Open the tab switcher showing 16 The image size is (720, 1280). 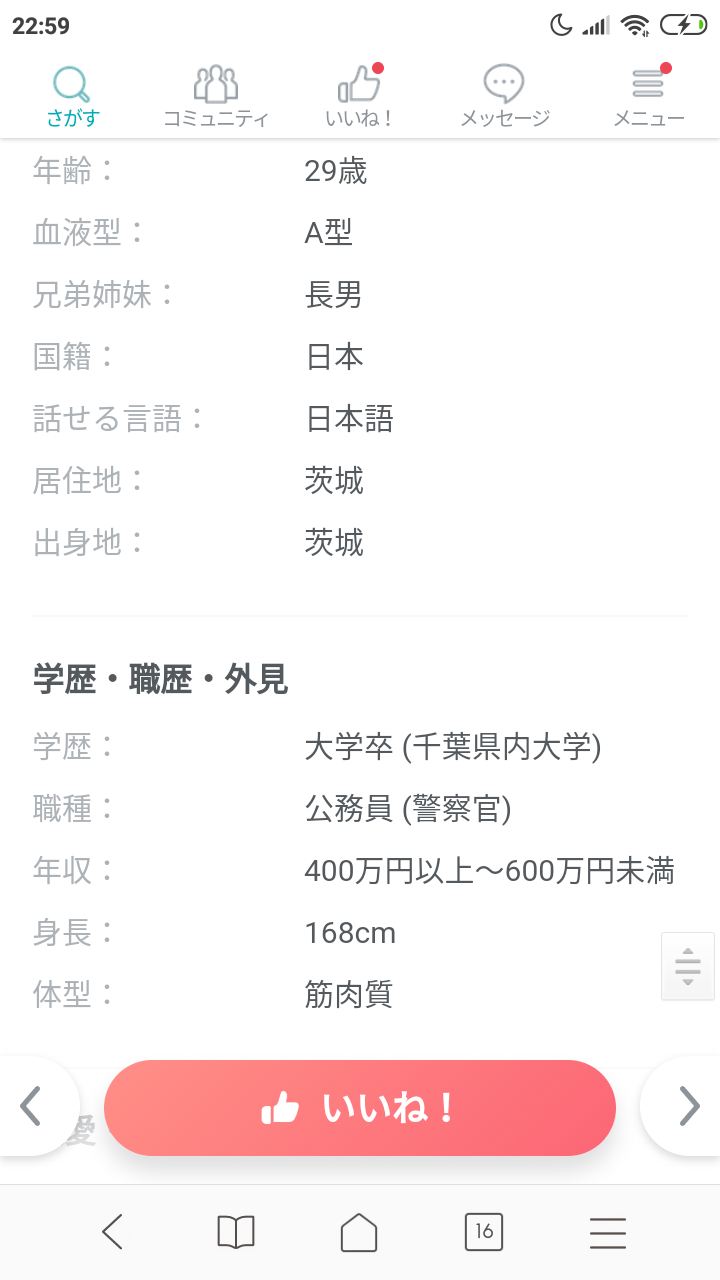click(x=484, y=1232)
